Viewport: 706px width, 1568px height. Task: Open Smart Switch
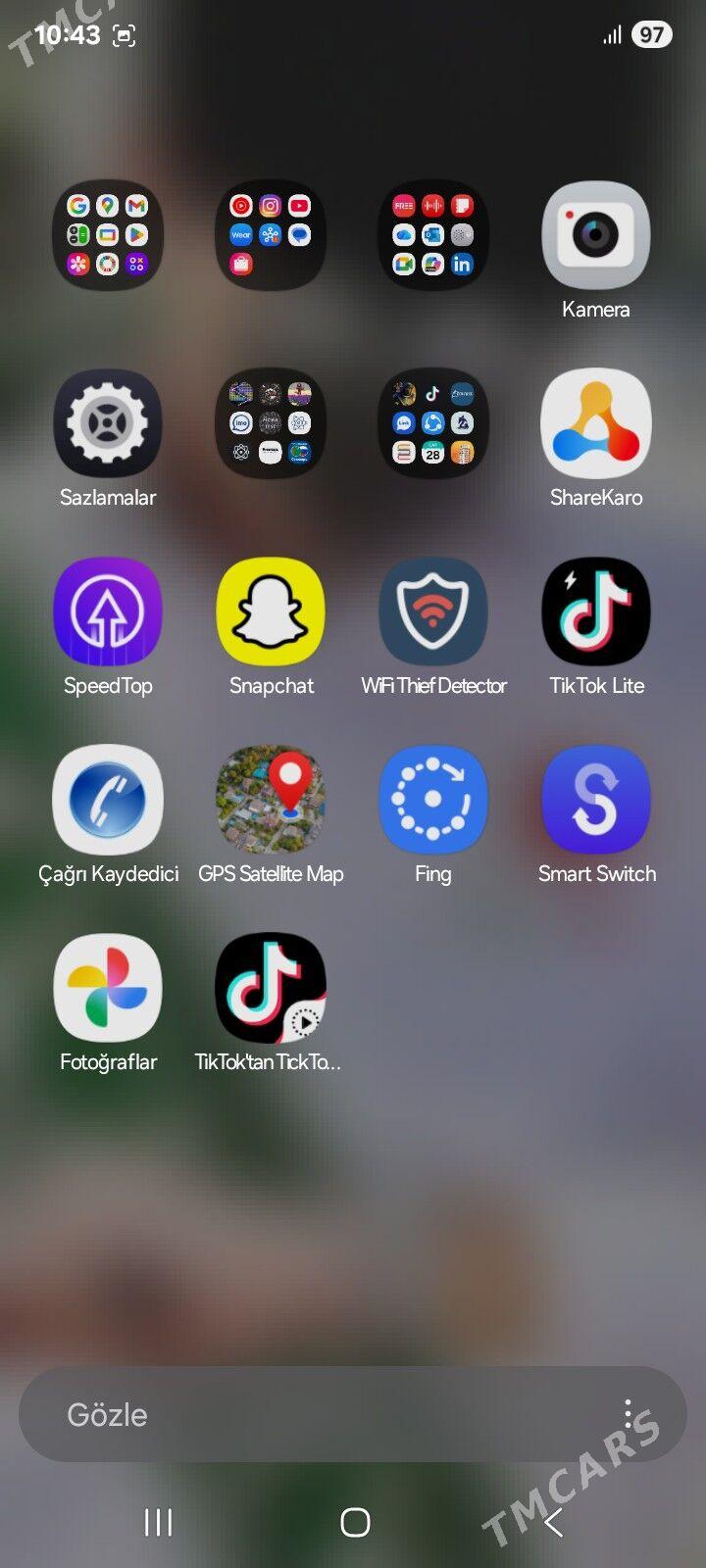(x=595, y=800)
